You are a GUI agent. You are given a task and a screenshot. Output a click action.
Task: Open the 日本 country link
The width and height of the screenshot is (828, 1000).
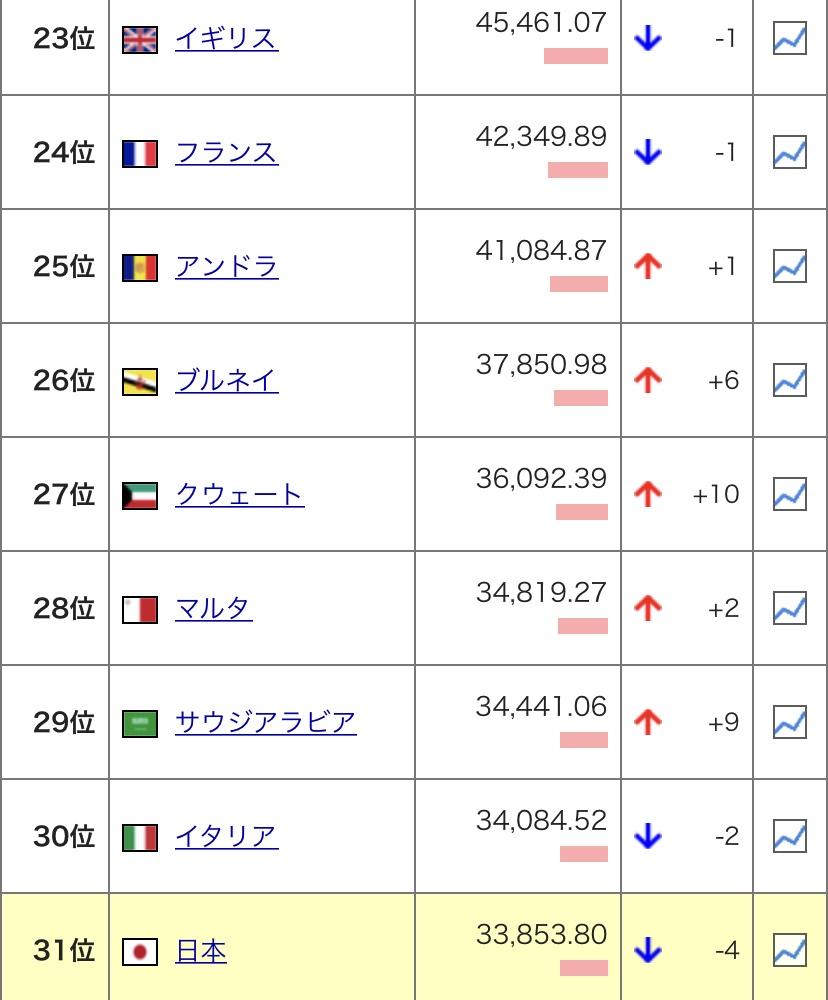pos(201,950)
